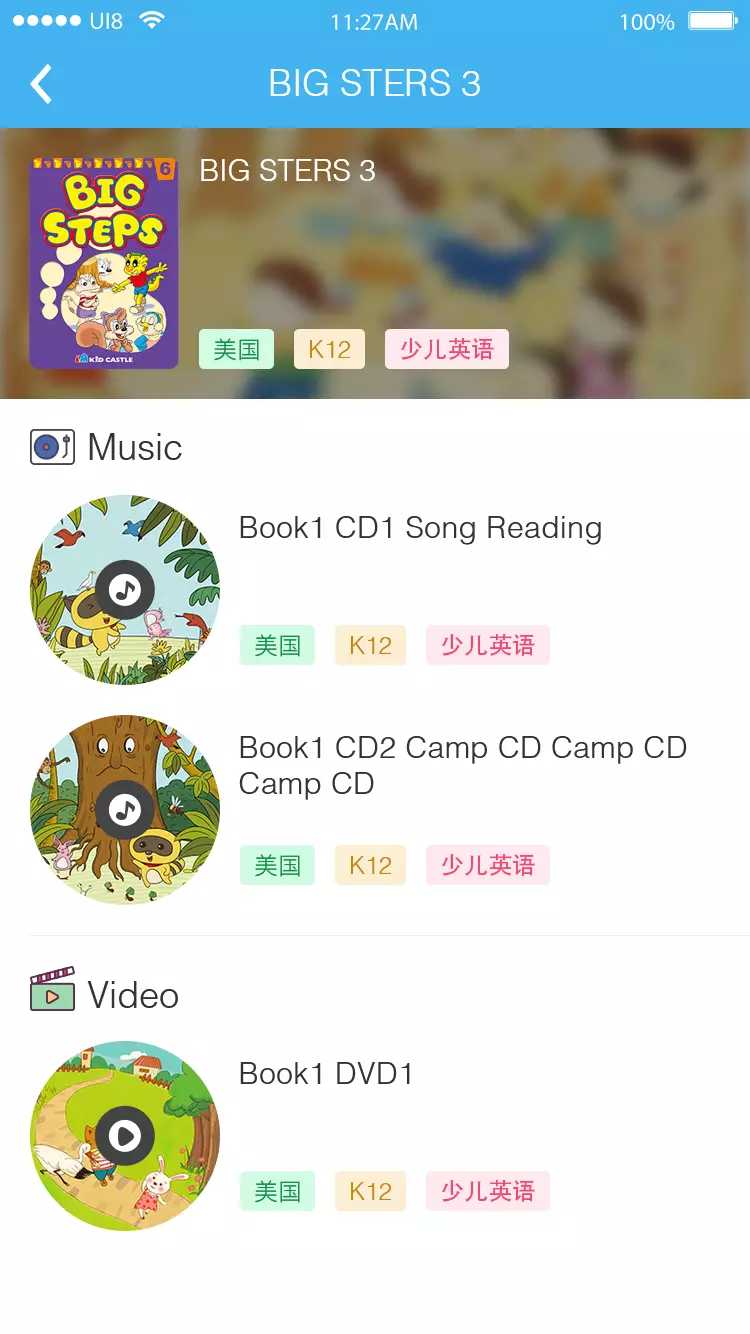The width and height of the screenshot is (750, 1334).
Task: Select the 美国 tag under BIG STERS 3
Action: pyautogui.click(x=236, y=349)
